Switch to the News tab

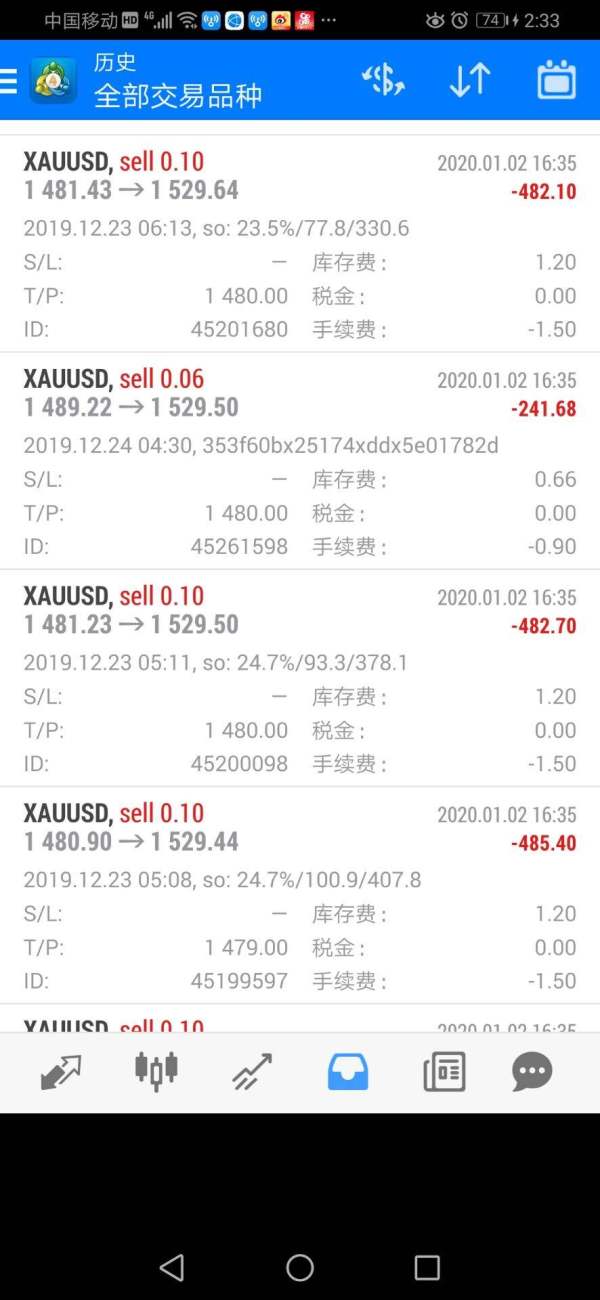pos(444,1072)
